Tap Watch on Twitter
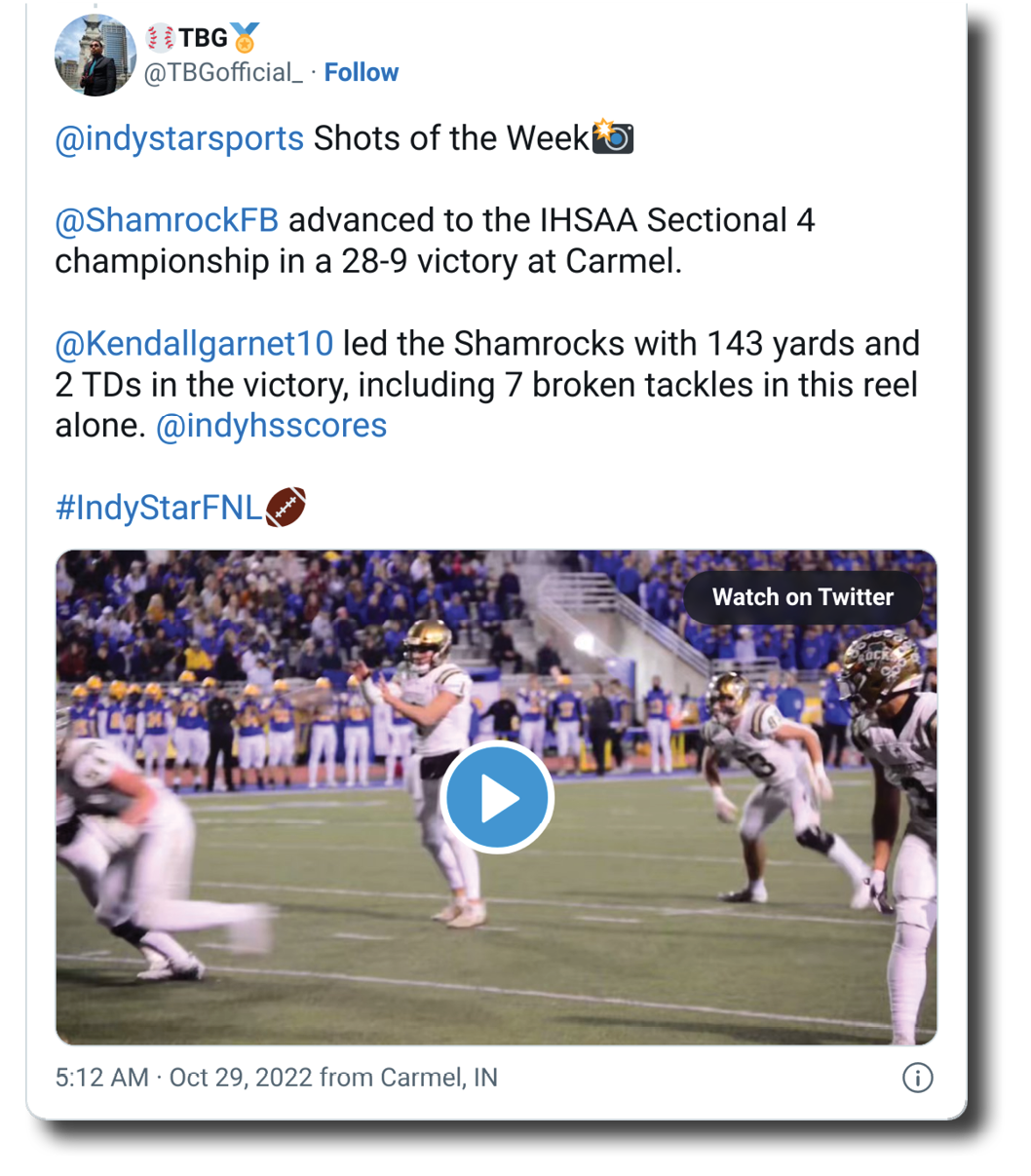 802,597
